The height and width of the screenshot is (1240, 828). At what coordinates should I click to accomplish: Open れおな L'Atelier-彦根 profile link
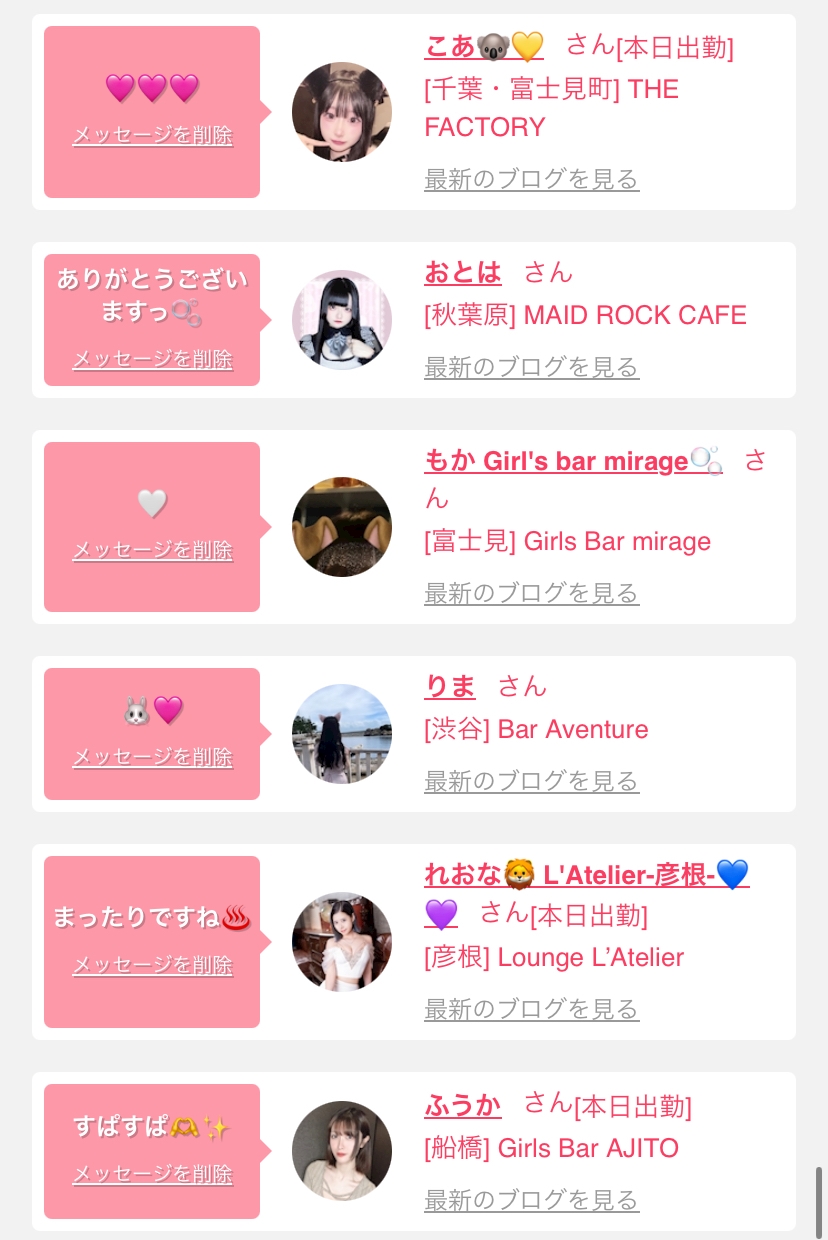(586, 875)
